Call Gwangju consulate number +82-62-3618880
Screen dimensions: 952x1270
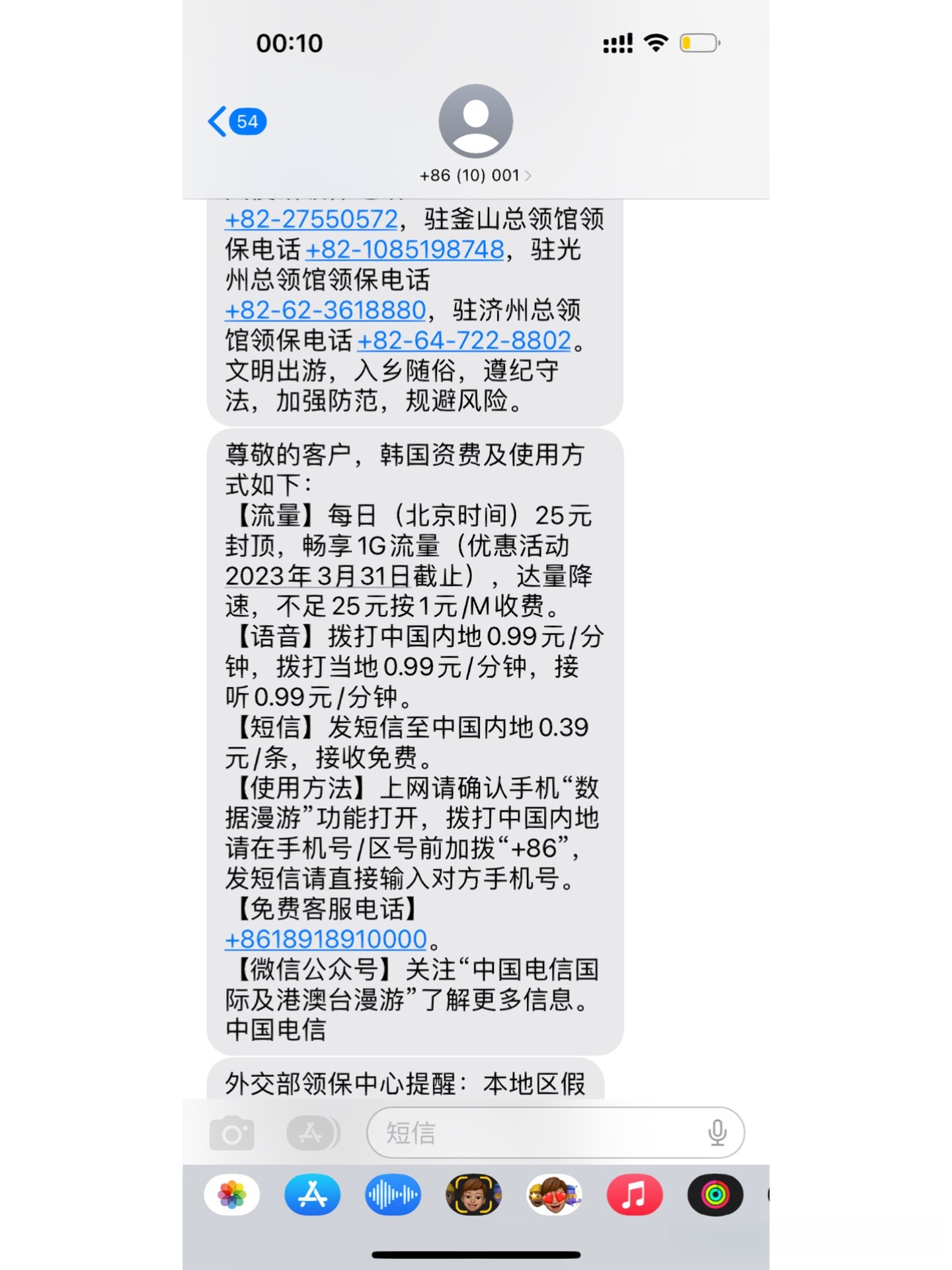pos(325,310)
